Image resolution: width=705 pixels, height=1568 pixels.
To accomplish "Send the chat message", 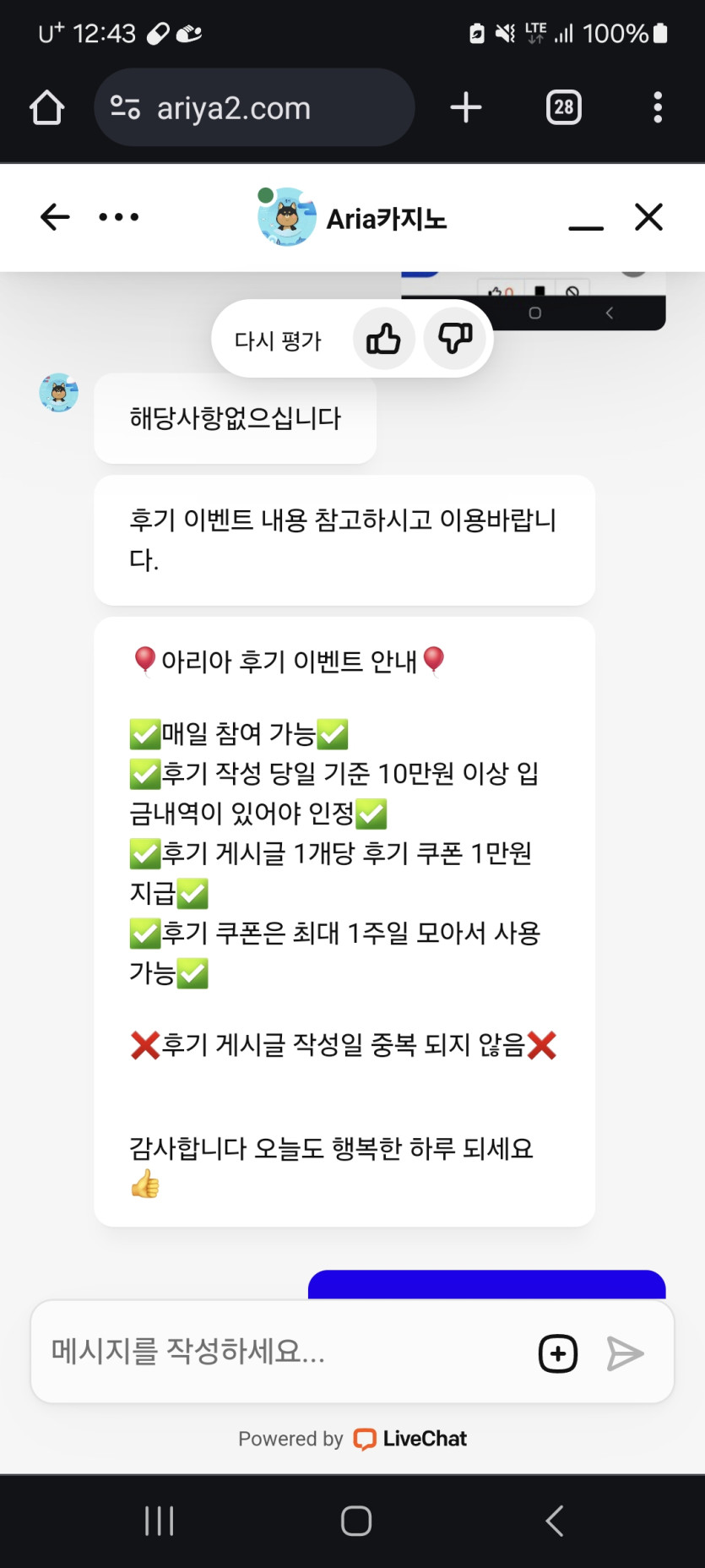I will 626,1353.
